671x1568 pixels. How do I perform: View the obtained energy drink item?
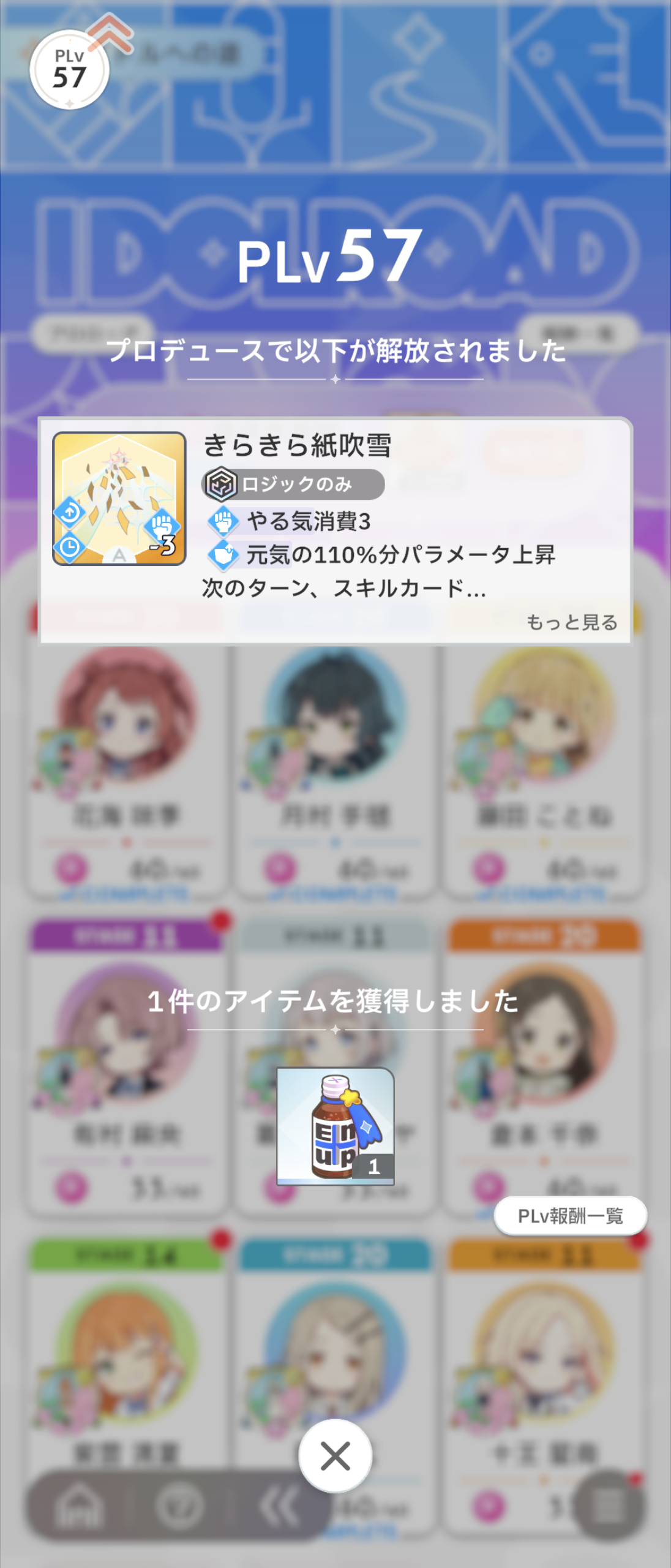click(335, 1126)
